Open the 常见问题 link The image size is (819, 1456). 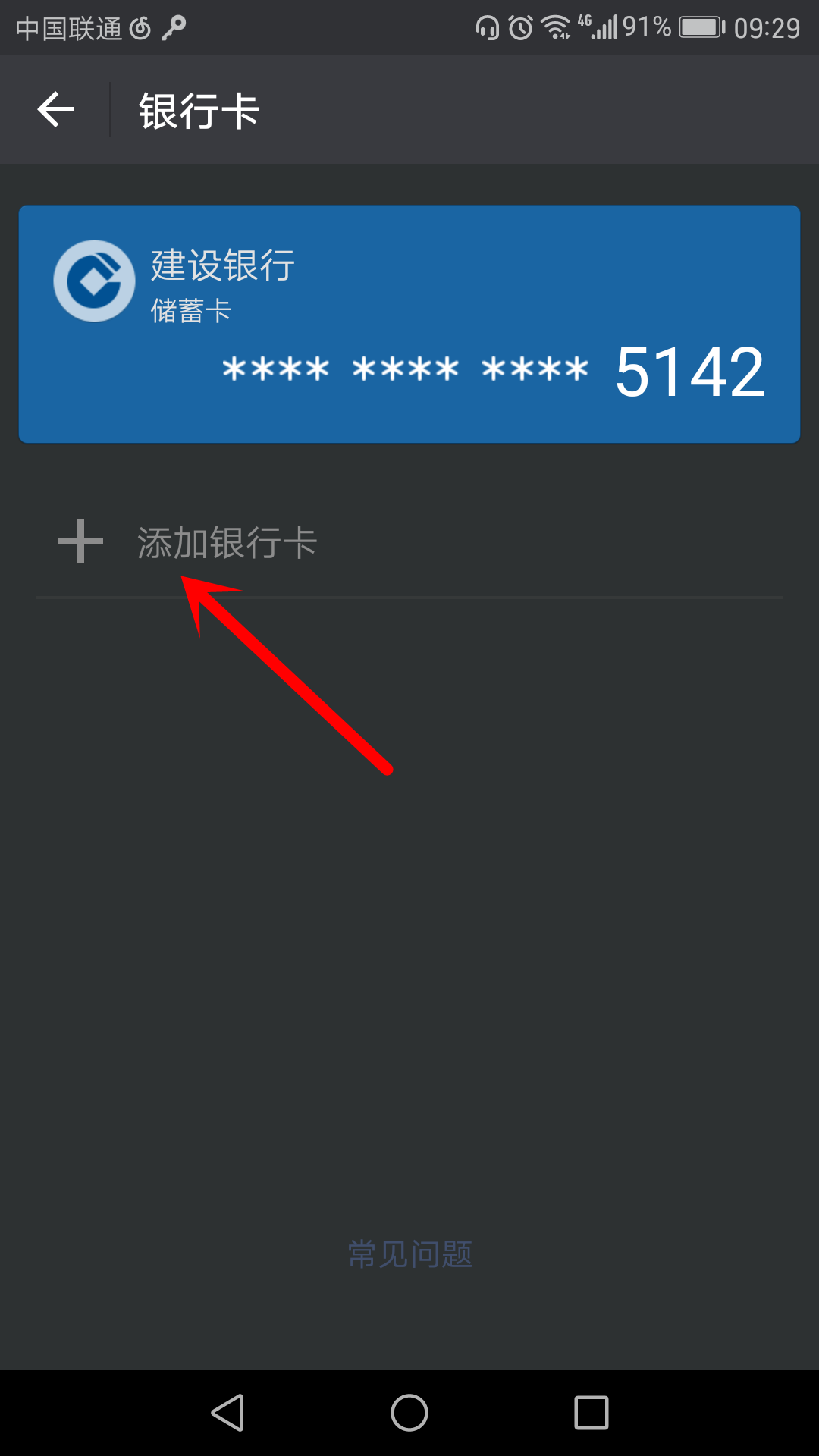pos(409,1254)
